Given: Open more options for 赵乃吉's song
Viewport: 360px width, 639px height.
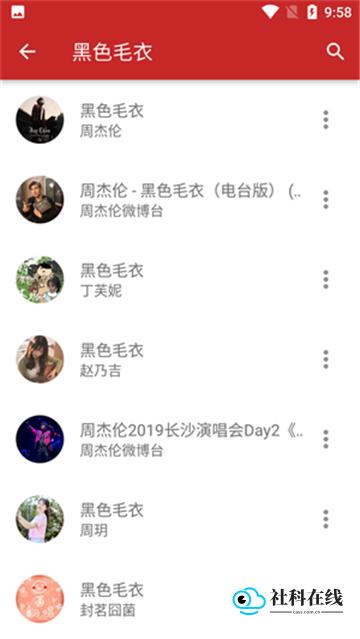Looking at the screenshot, I should coord(325,359).
